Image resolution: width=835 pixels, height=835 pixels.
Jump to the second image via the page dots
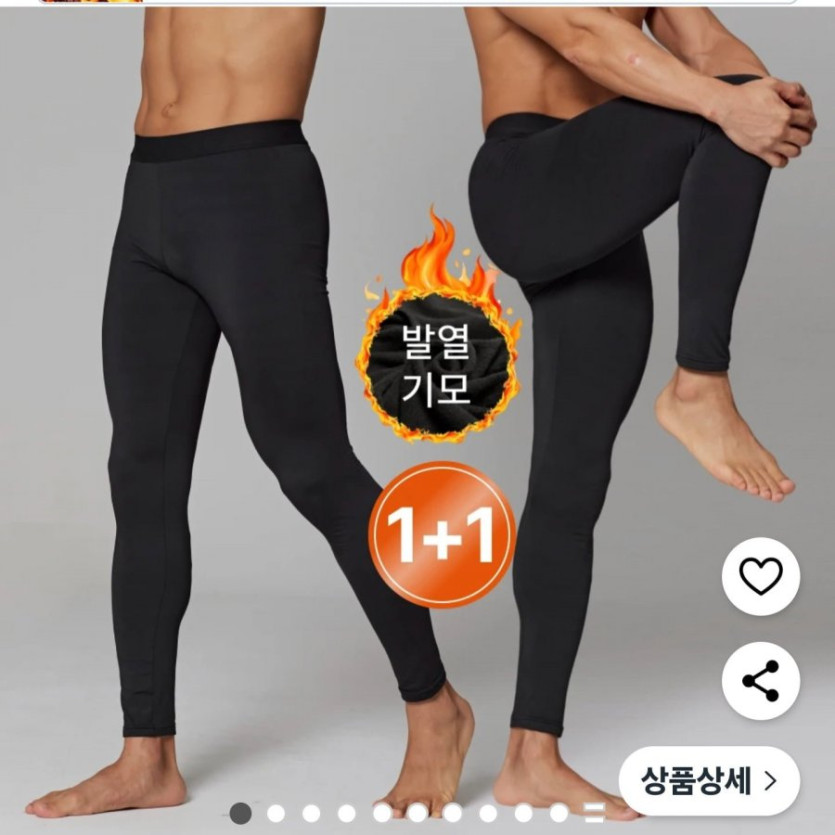click(277, 813)
